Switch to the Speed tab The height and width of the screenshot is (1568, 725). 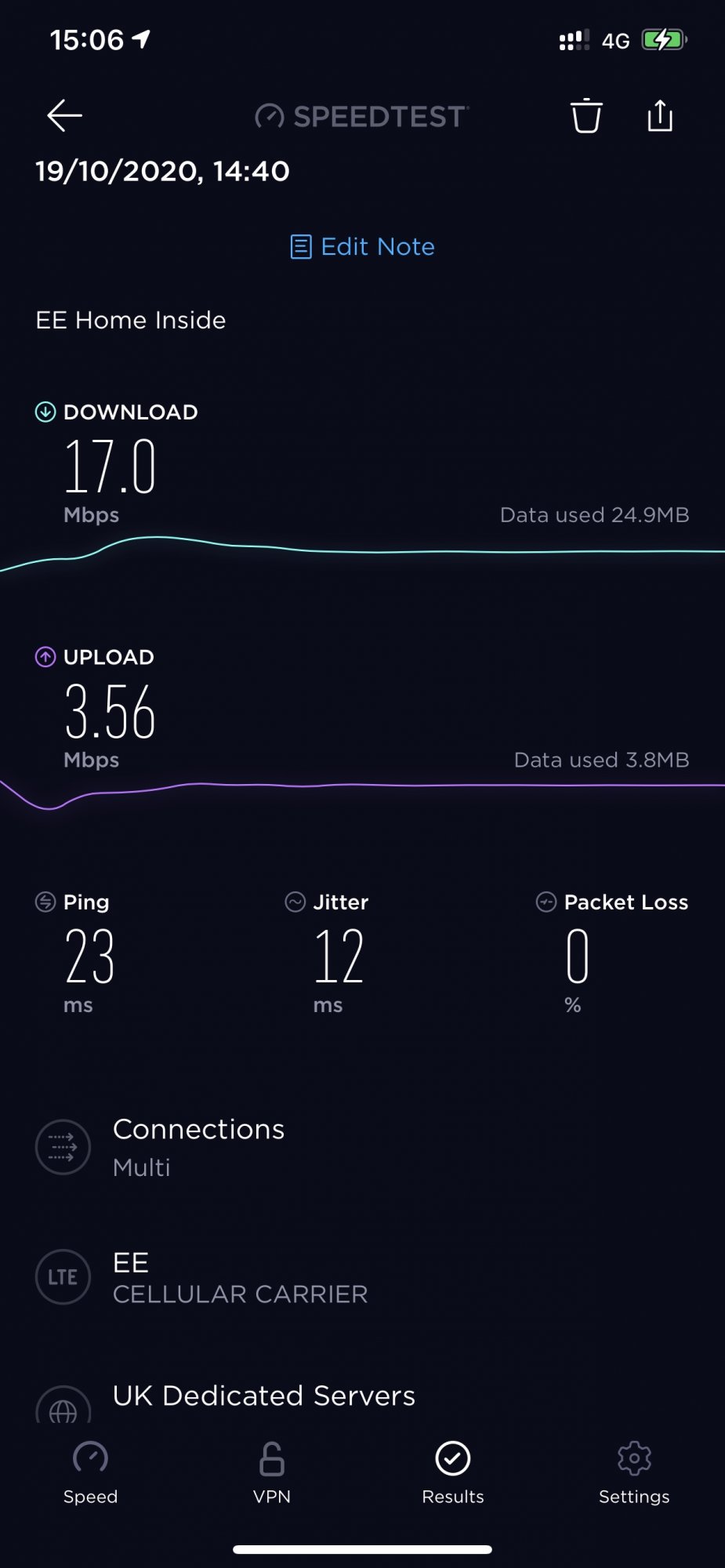pos(90,1472)
